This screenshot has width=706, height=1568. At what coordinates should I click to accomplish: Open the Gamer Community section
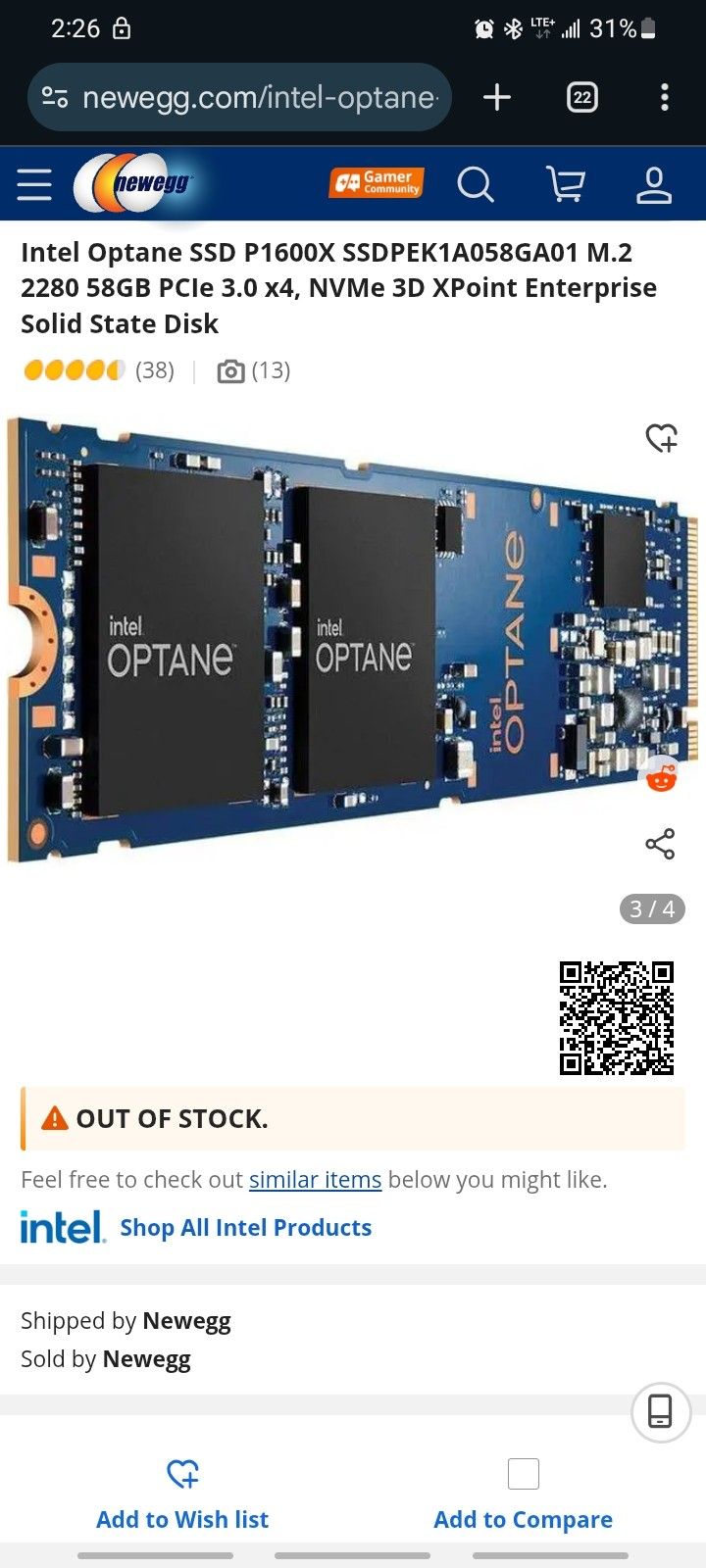376,183
